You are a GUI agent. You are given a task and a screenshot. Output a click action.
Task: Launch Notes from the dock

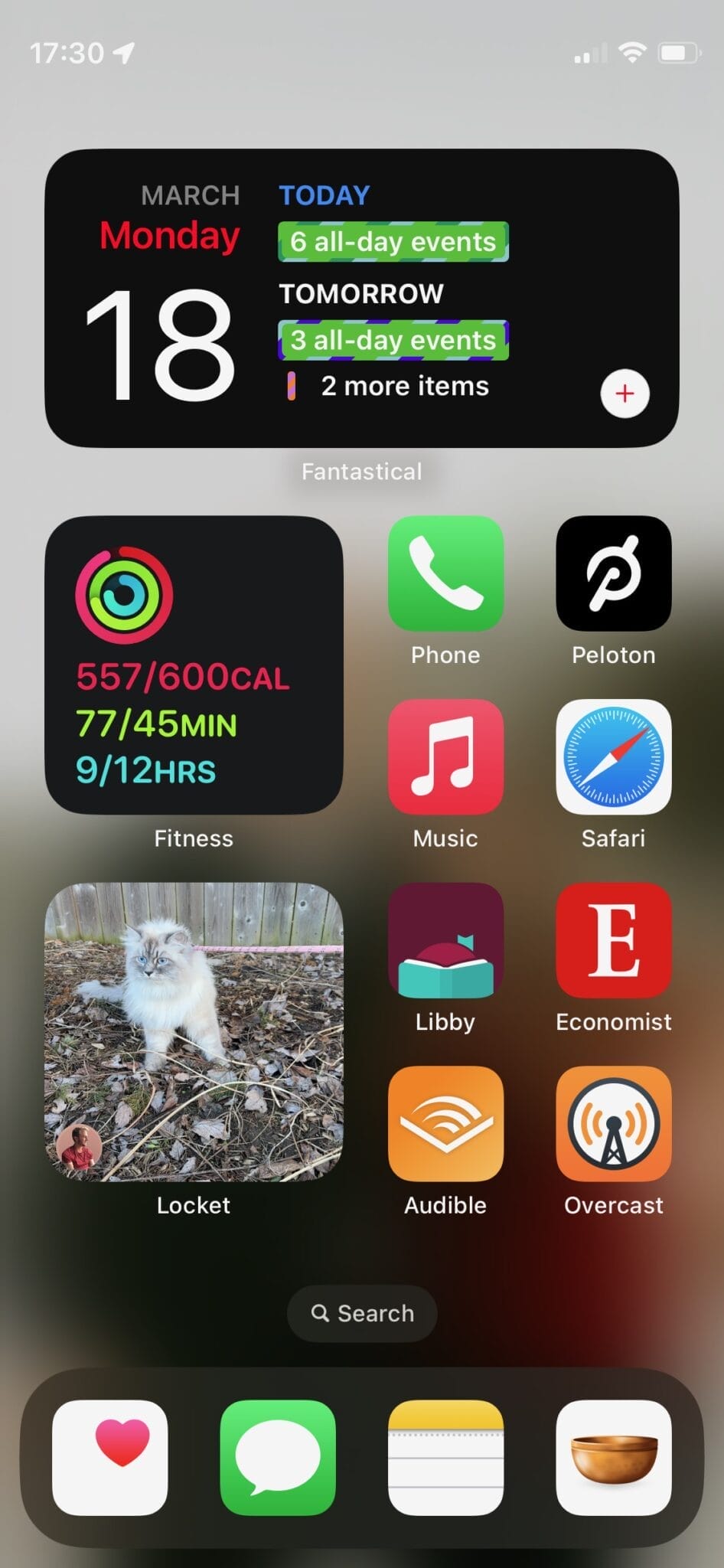click(445, 1457)
